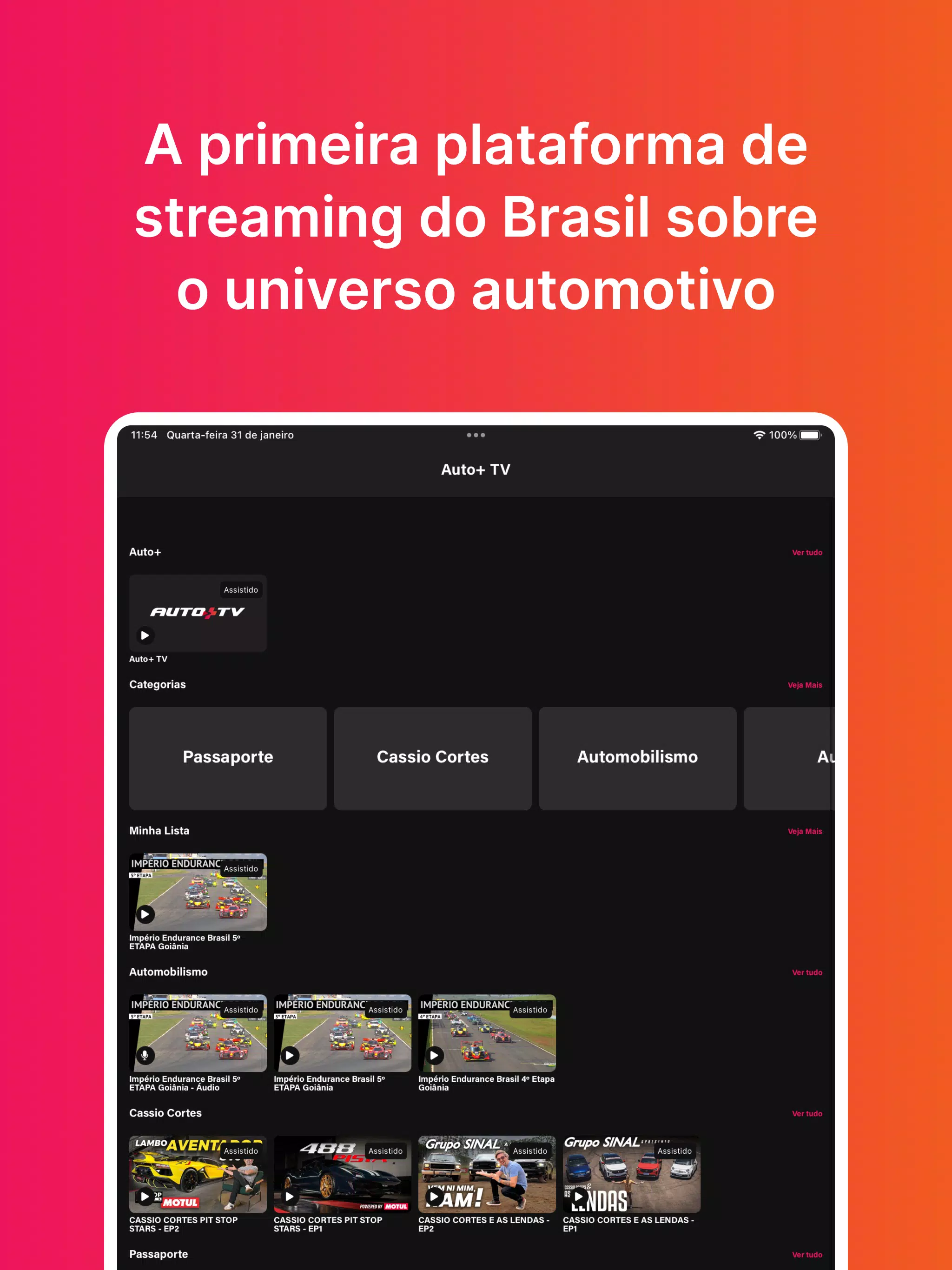Toggle the Assistido badge on Auto+ TV card
Image resolution: width=952 pixels, height=1270 pixels.
pyautogui.click(x=241, y=589)
